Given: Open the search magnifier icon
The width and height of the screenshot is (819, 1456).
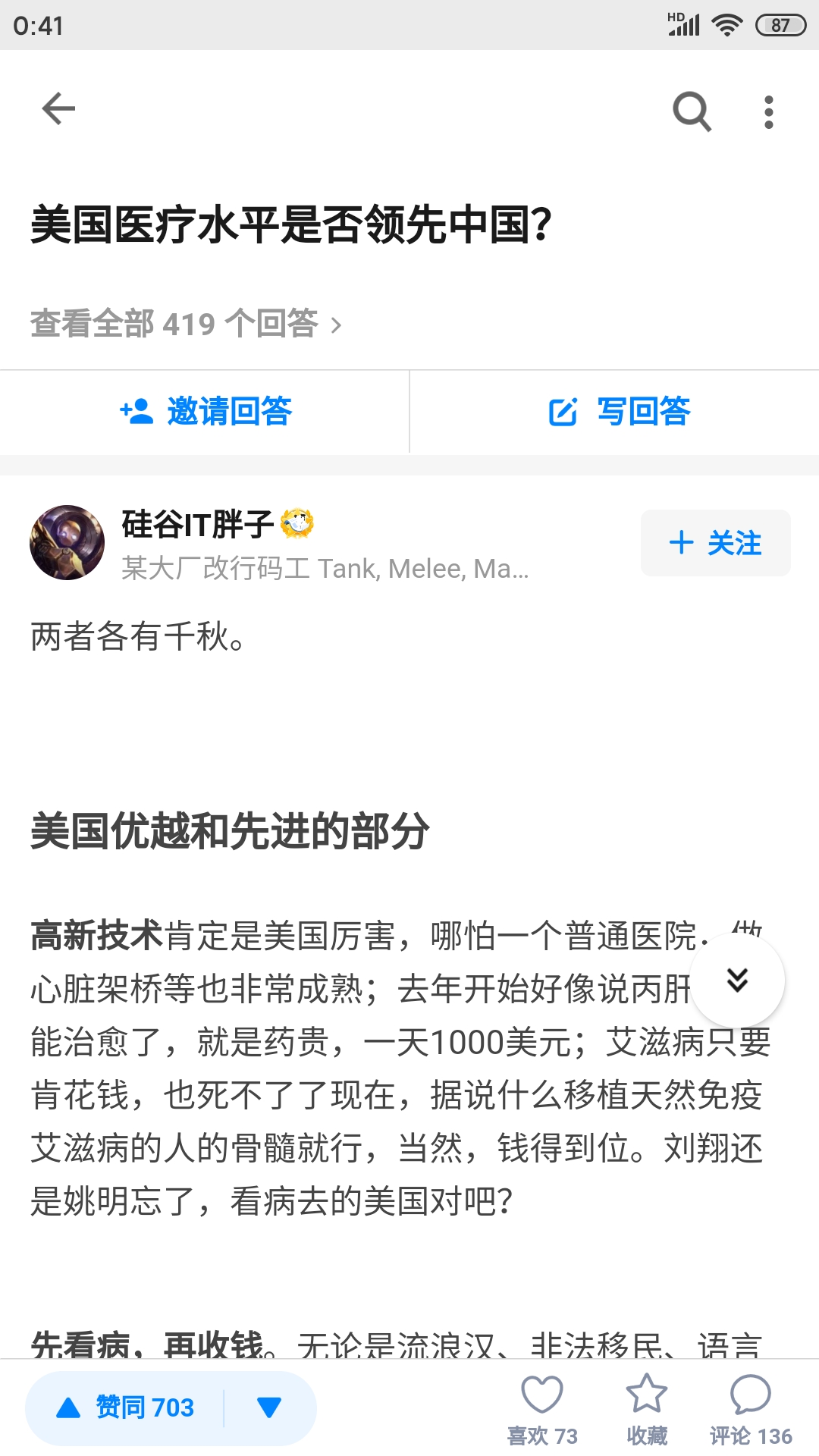Looking at the screenshot, I should point(692,111).
